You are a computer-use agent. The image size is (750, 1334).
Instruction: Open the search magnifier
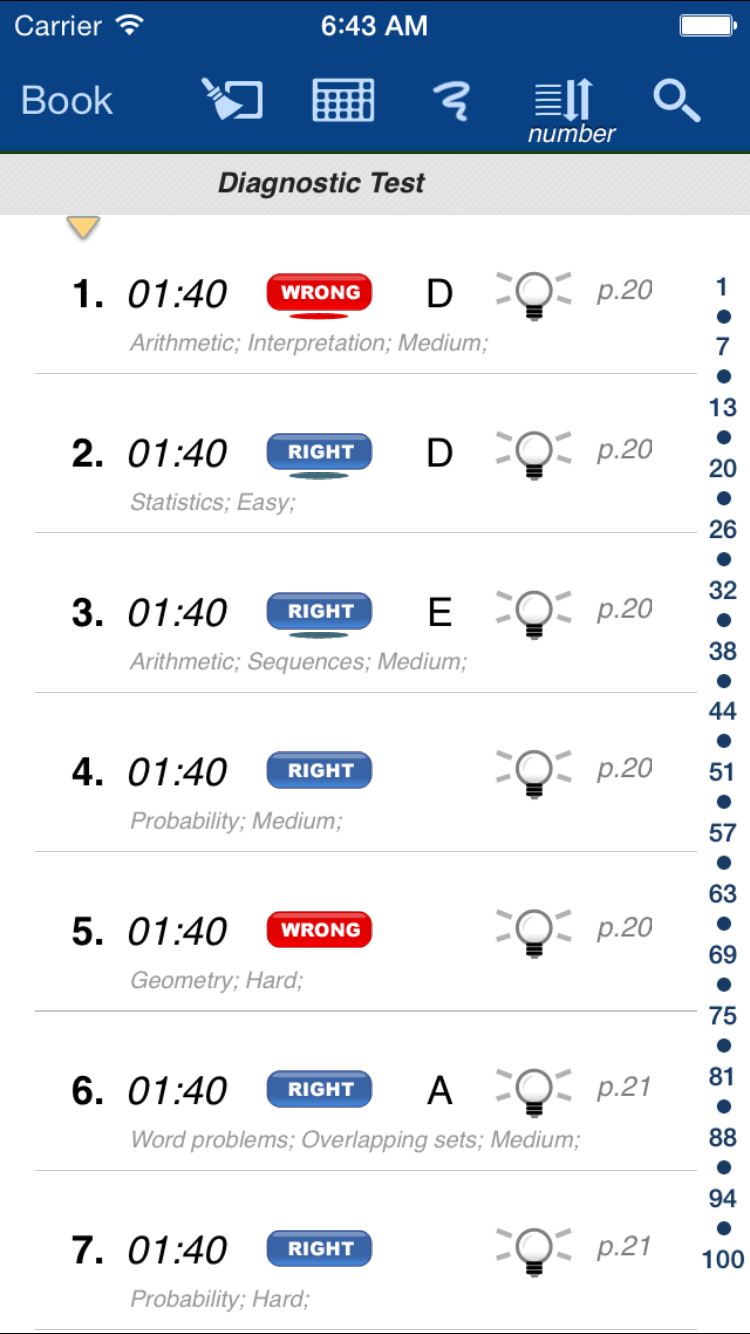677,100
